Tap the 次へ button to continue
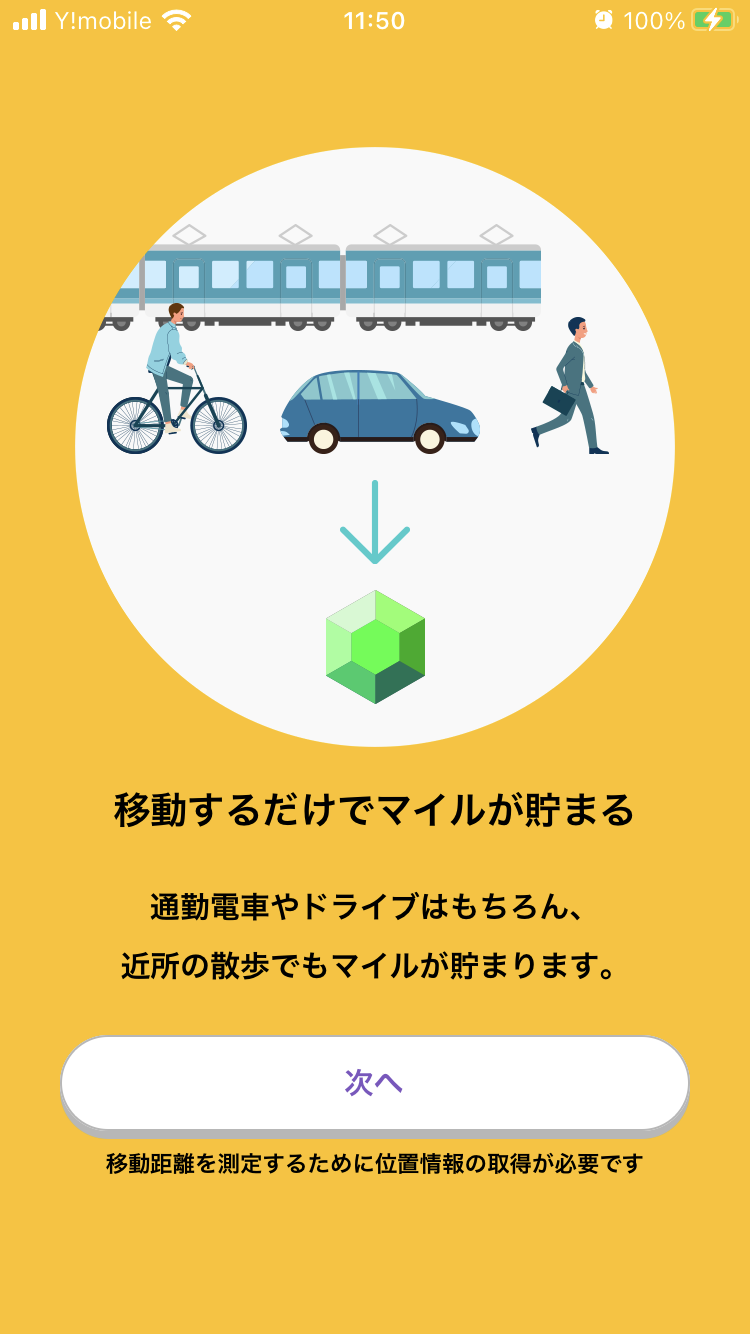The height and width of the screenshot is (1334, 750). (375, 1083)
